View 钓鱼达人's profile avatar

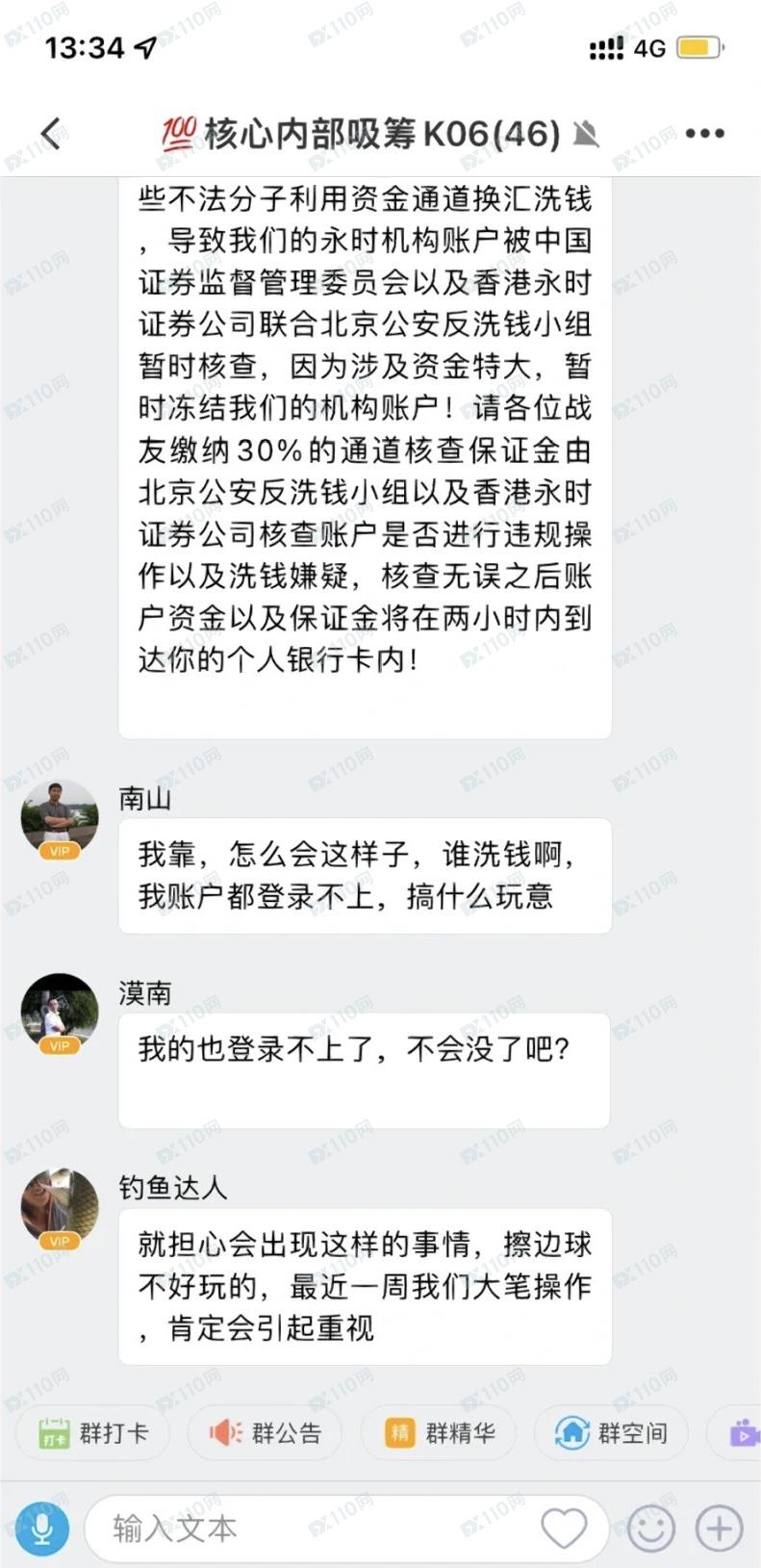point(60,1206)
